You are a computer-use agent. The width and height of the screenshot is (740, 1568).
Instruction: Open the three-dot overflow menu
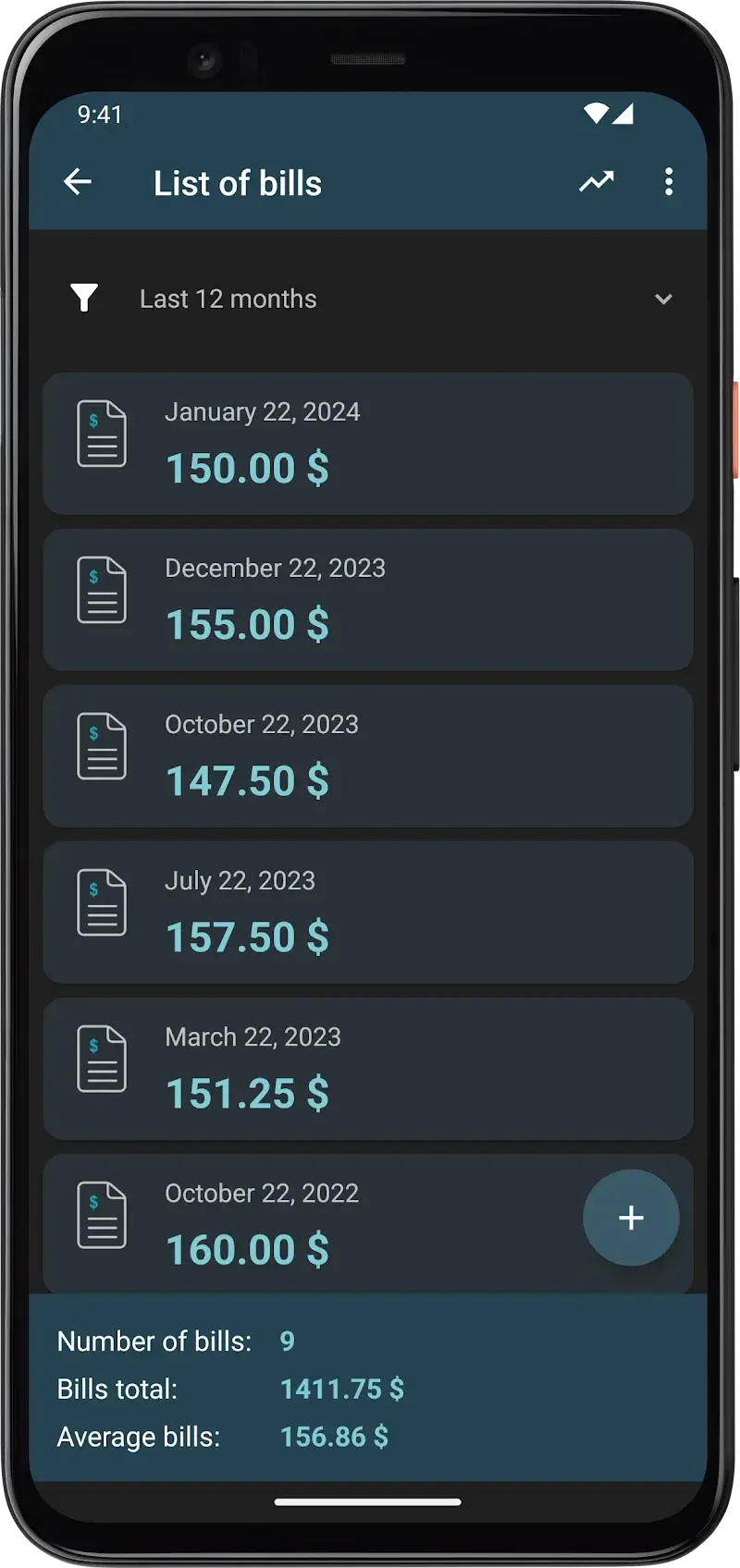click(669, 182)
